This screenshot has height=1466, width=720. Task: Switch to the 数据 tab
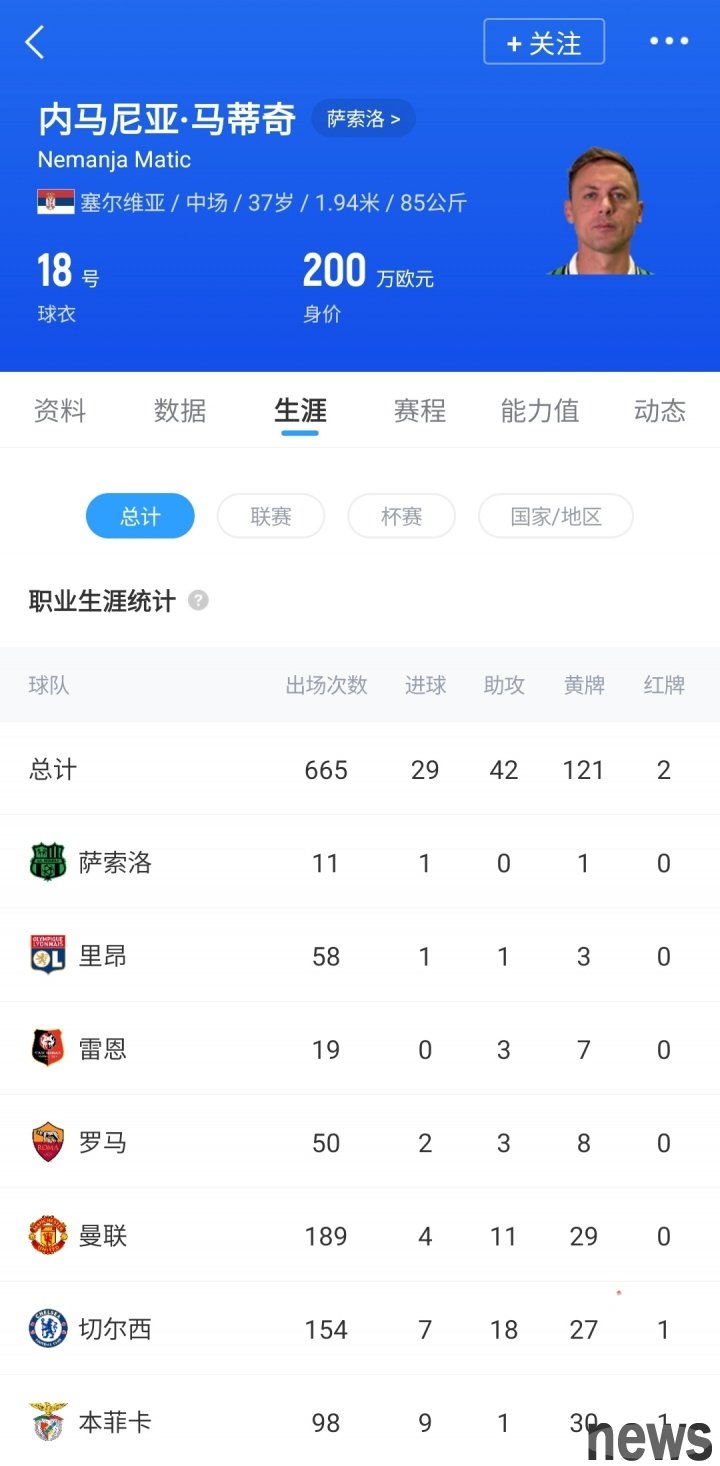(180, 411)
